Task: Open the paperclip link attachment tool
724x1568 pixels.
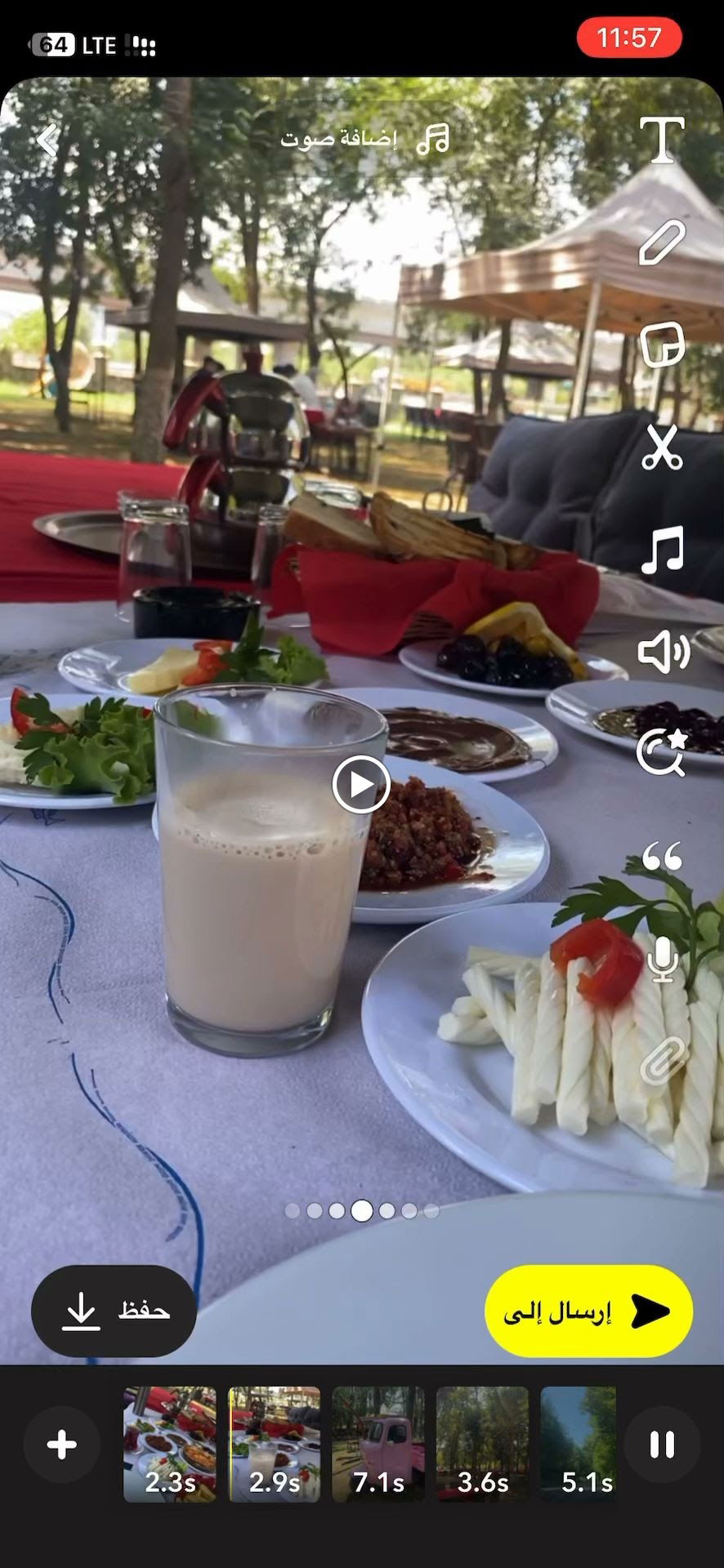Action: (x=665, y=1058)
